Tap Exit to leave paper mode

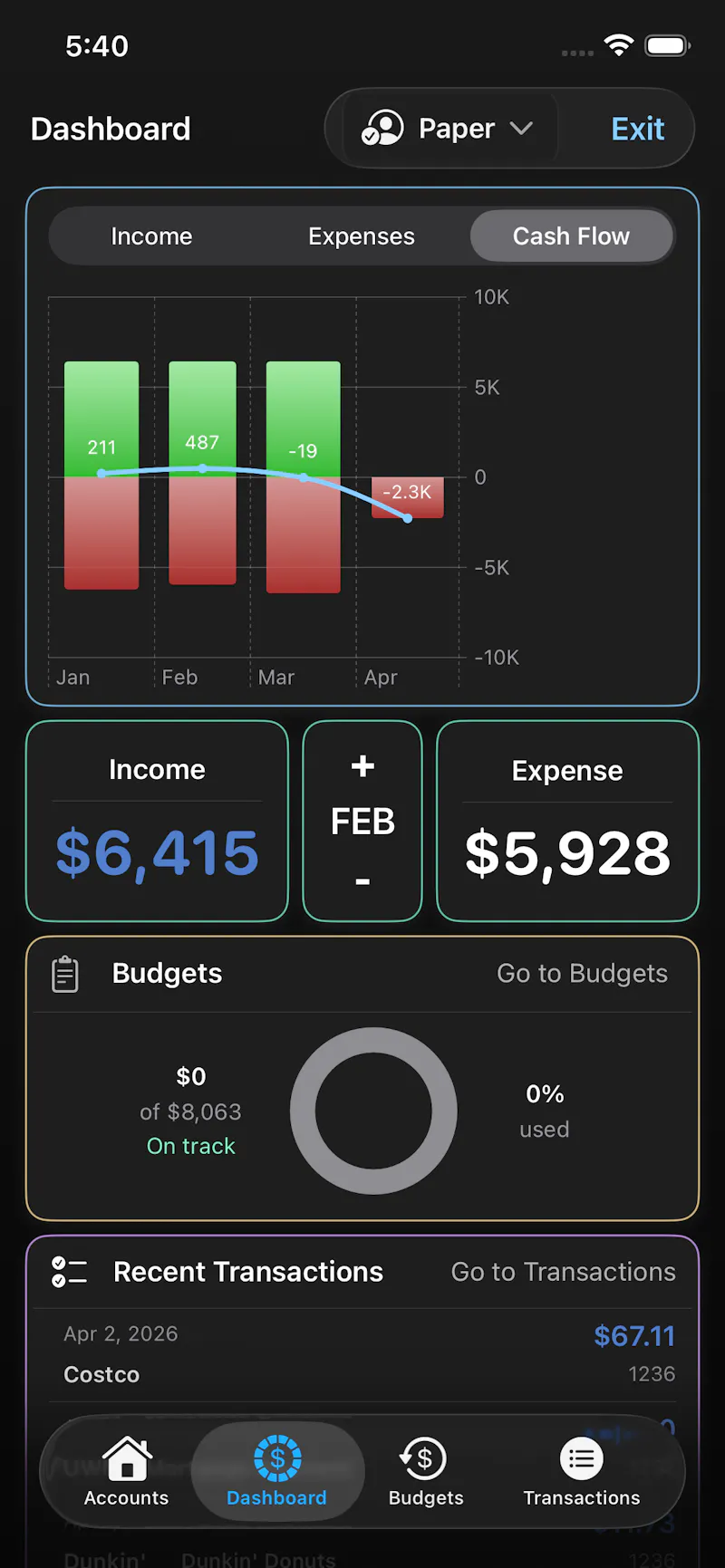tap(638, 129)
